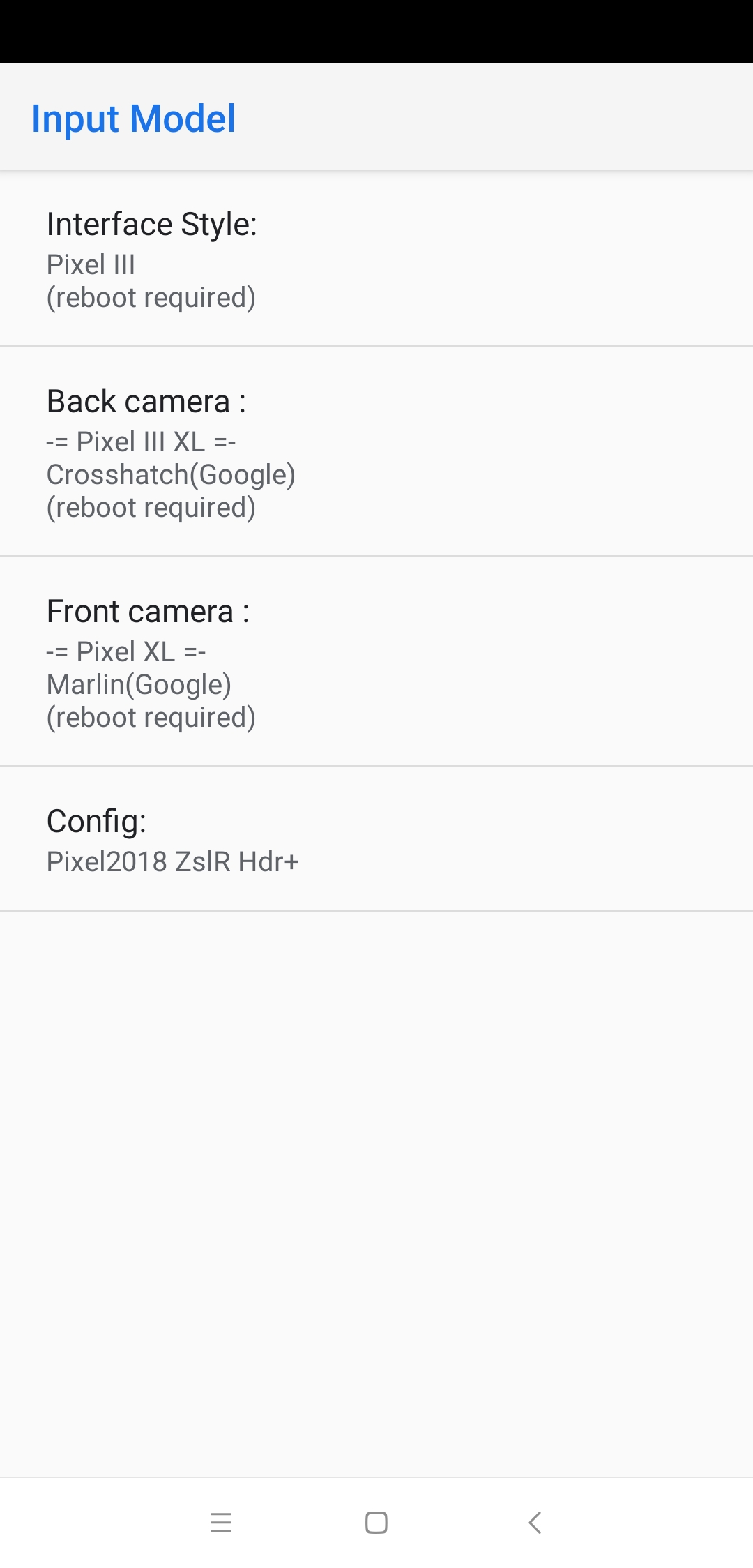Go to the home screen
This screenshot has width=753, height=1568.
tap(376, 1523)
